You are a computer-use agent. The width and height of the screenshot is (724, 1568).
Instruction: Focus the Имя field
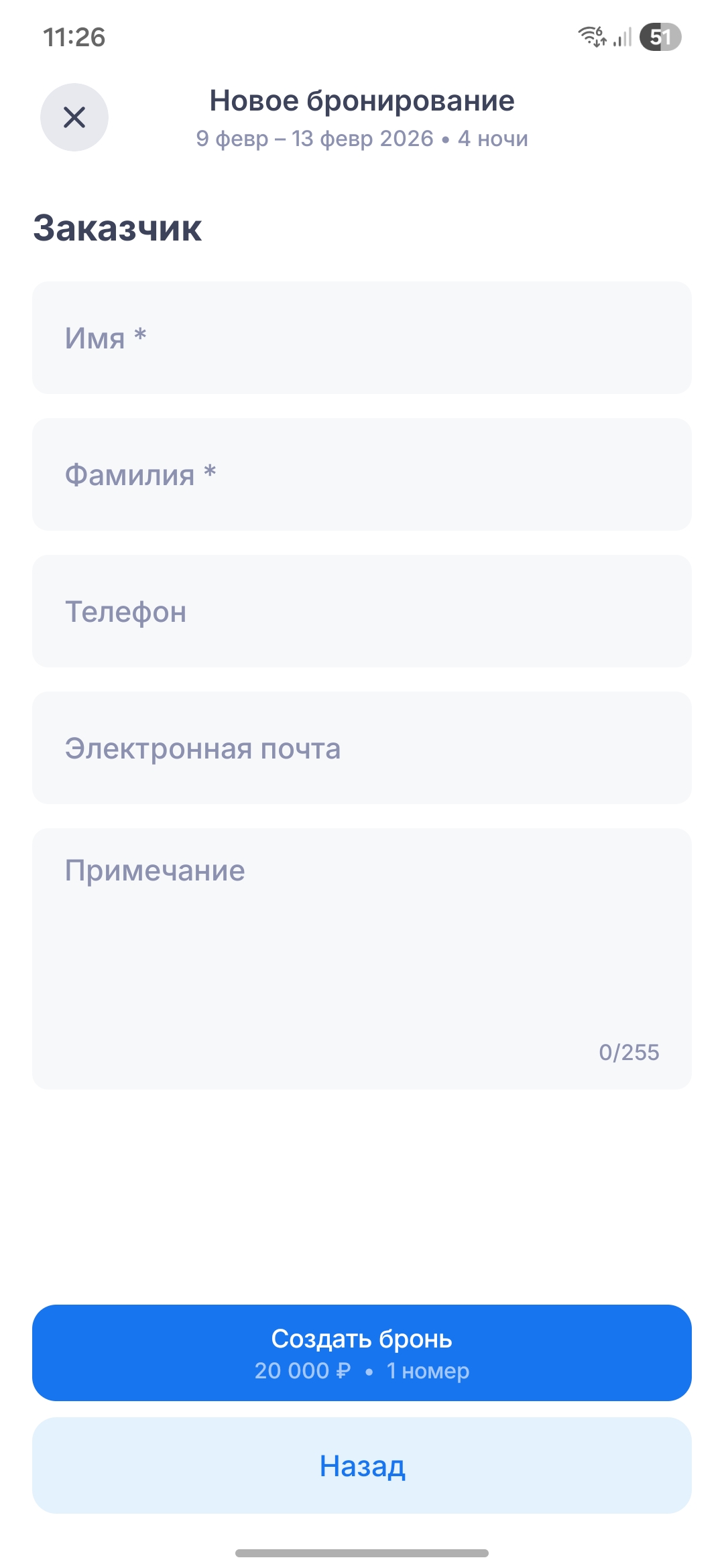[362, 338]
